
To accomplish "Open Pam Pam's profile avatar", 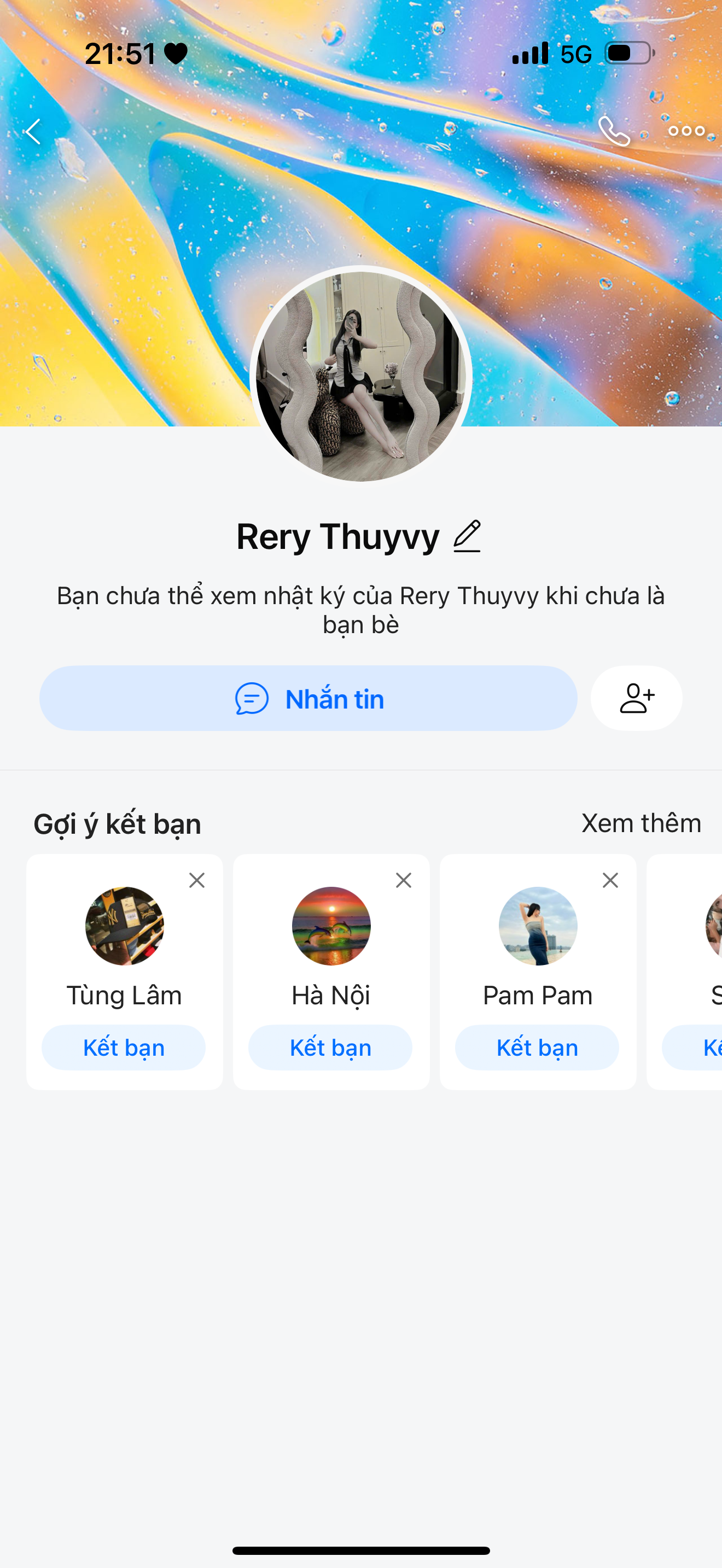I will [538, 926].
